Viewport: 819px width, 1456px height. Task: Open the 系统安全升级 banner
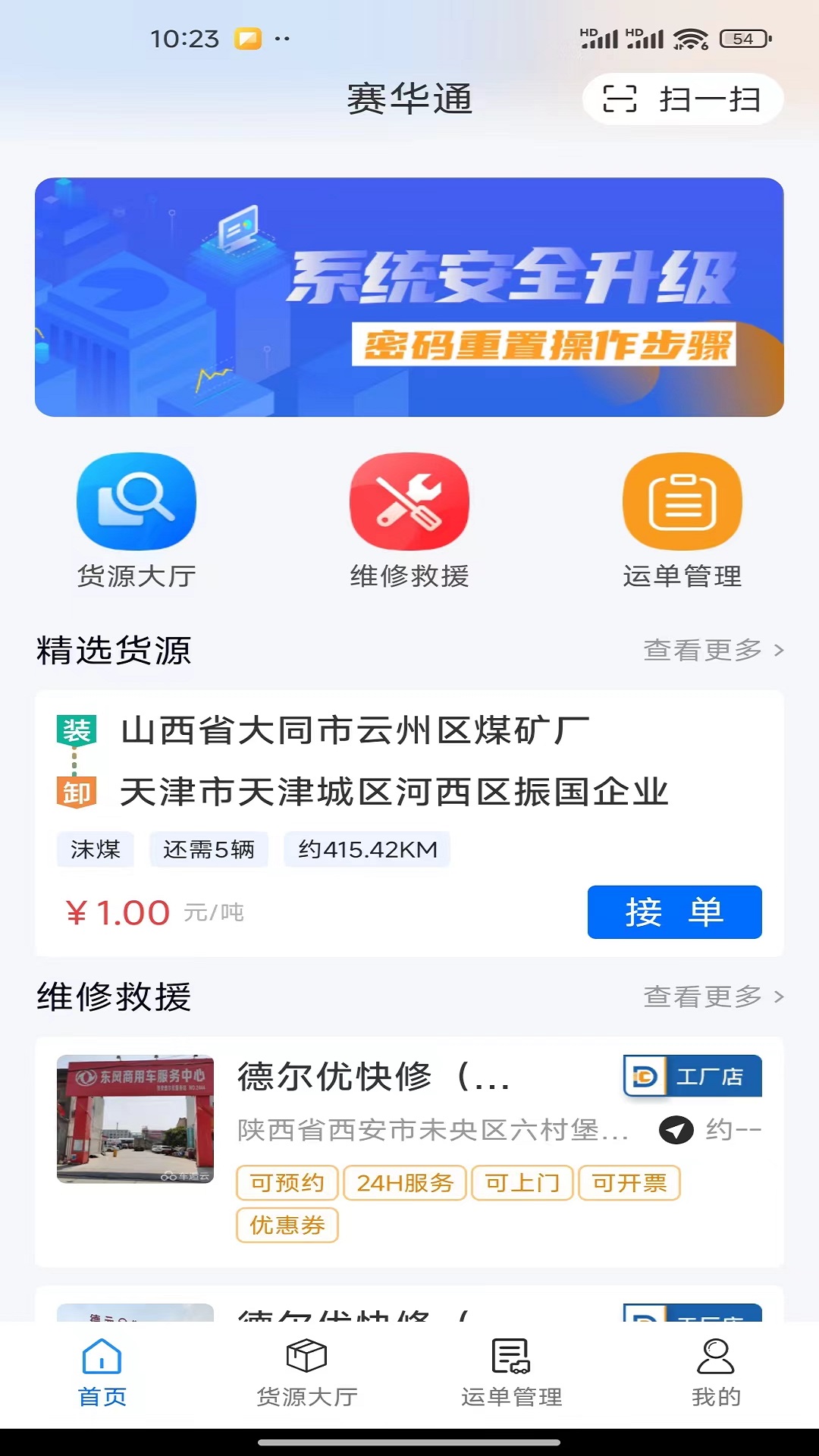(x=409, y=297)
